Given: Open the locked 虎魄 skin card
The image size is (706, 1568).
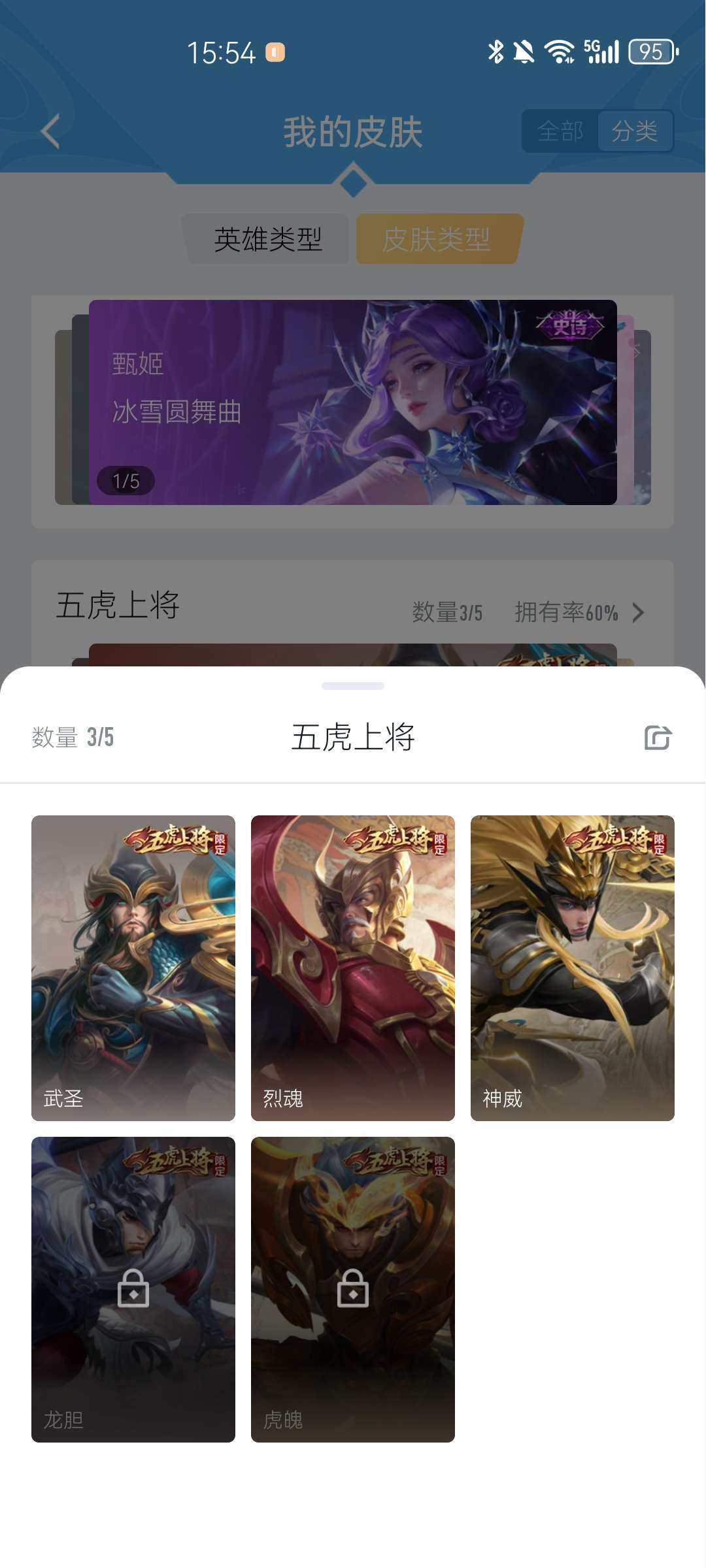Looking at the screenshot, I should pyautogui.click(x=353, y=1290).
